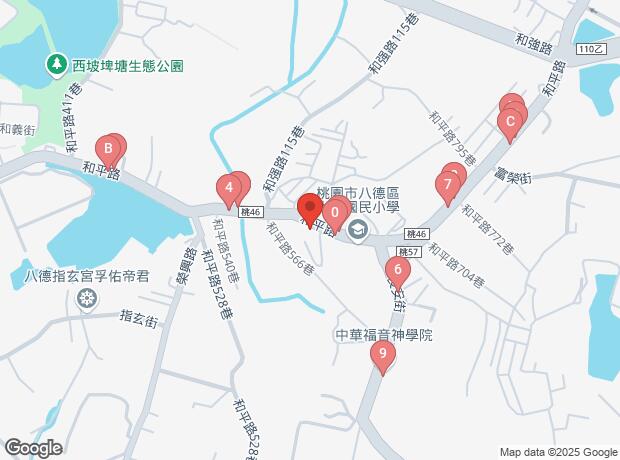The height and width of the screenshot is (460, 620).
Task: Open the map marker labeled 9
Action: pyautogui.click(x=381, y=353)
